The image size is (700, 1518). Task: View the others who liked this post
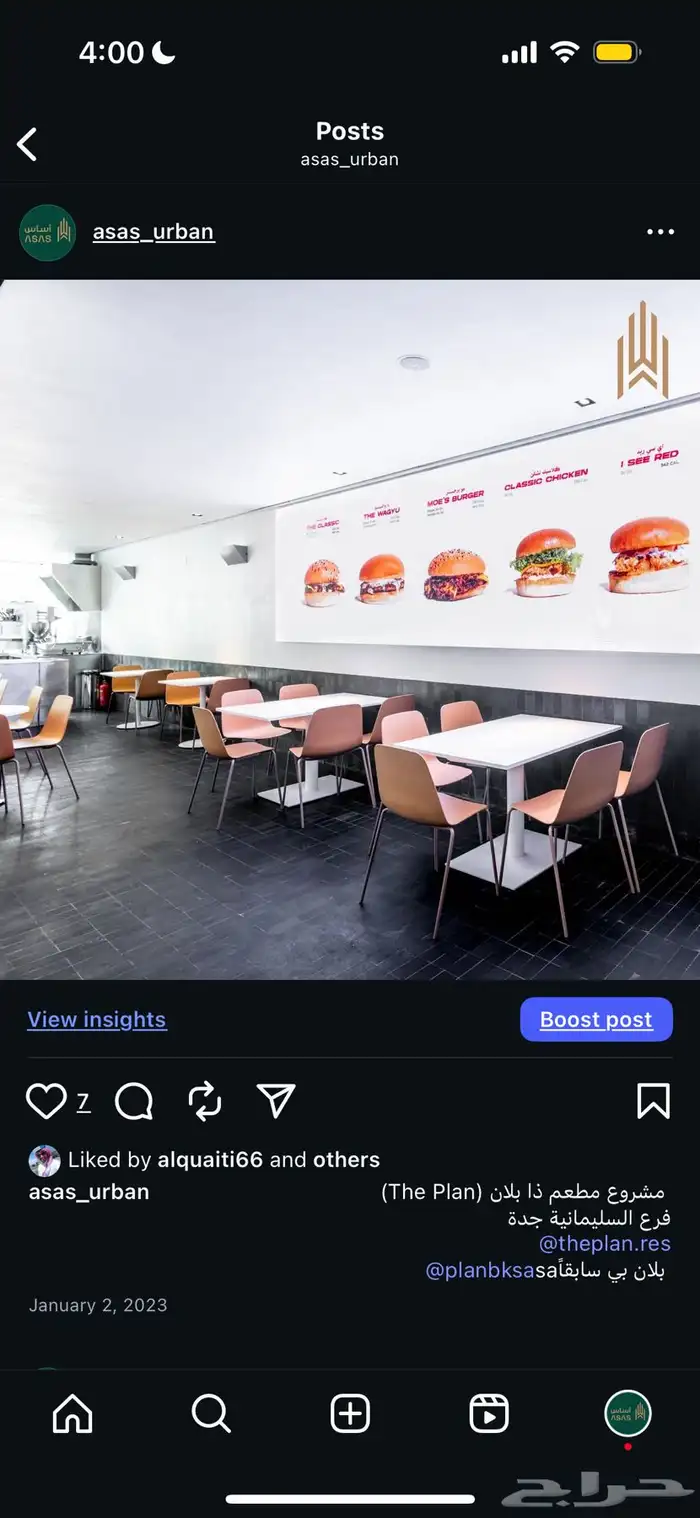[x=346, y=1160]
